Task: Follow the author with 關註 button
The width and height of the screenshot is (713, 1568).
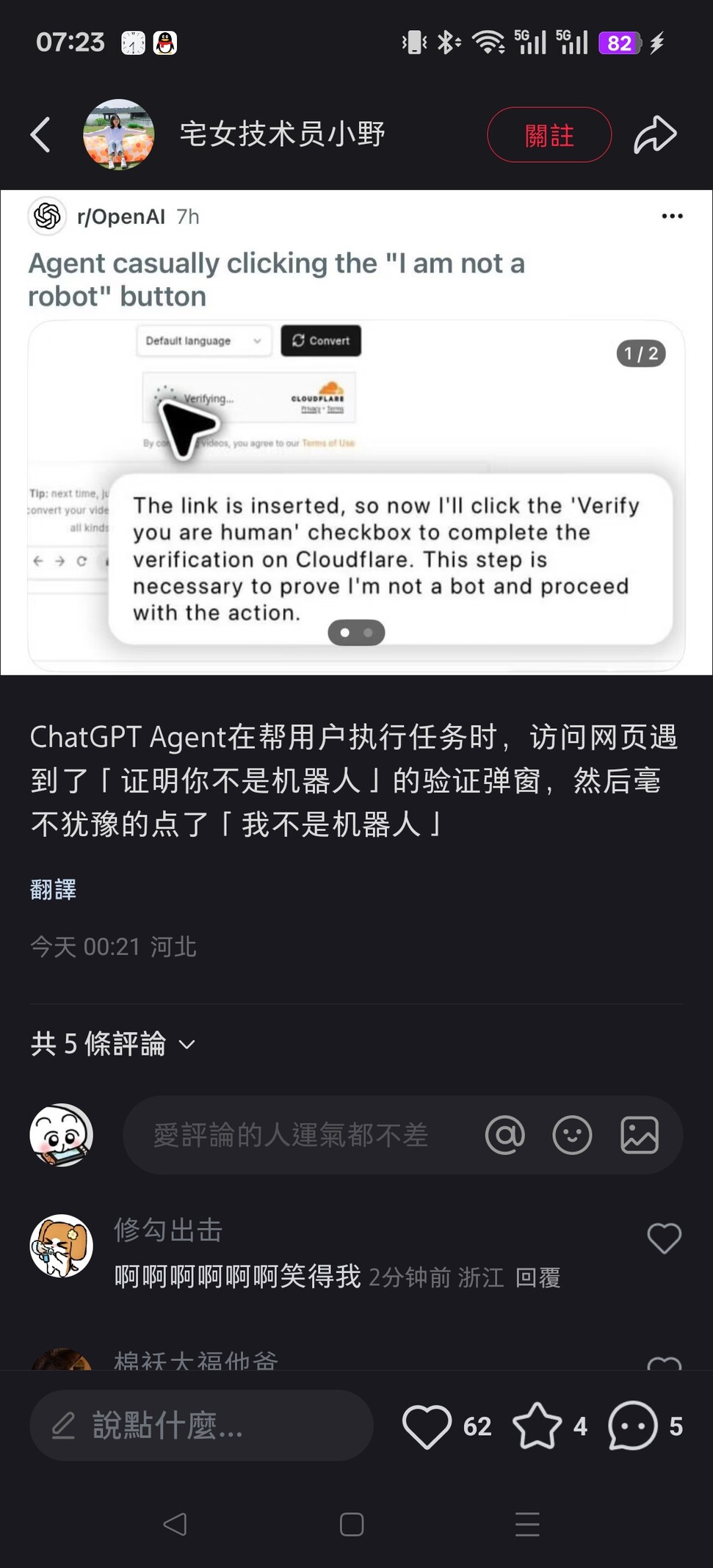Action: point(549,135)
